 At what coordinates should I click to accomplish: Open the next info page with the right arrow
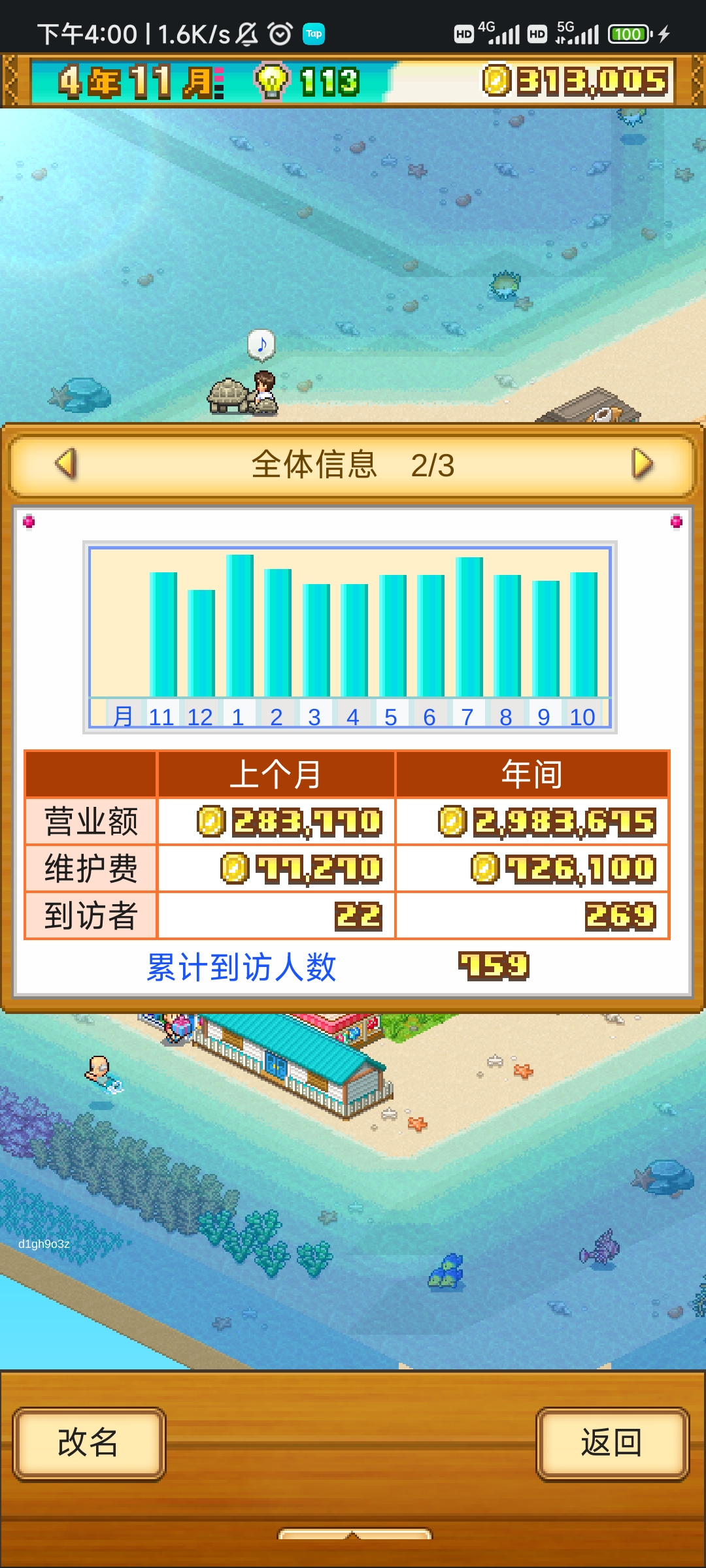[643, 465]
